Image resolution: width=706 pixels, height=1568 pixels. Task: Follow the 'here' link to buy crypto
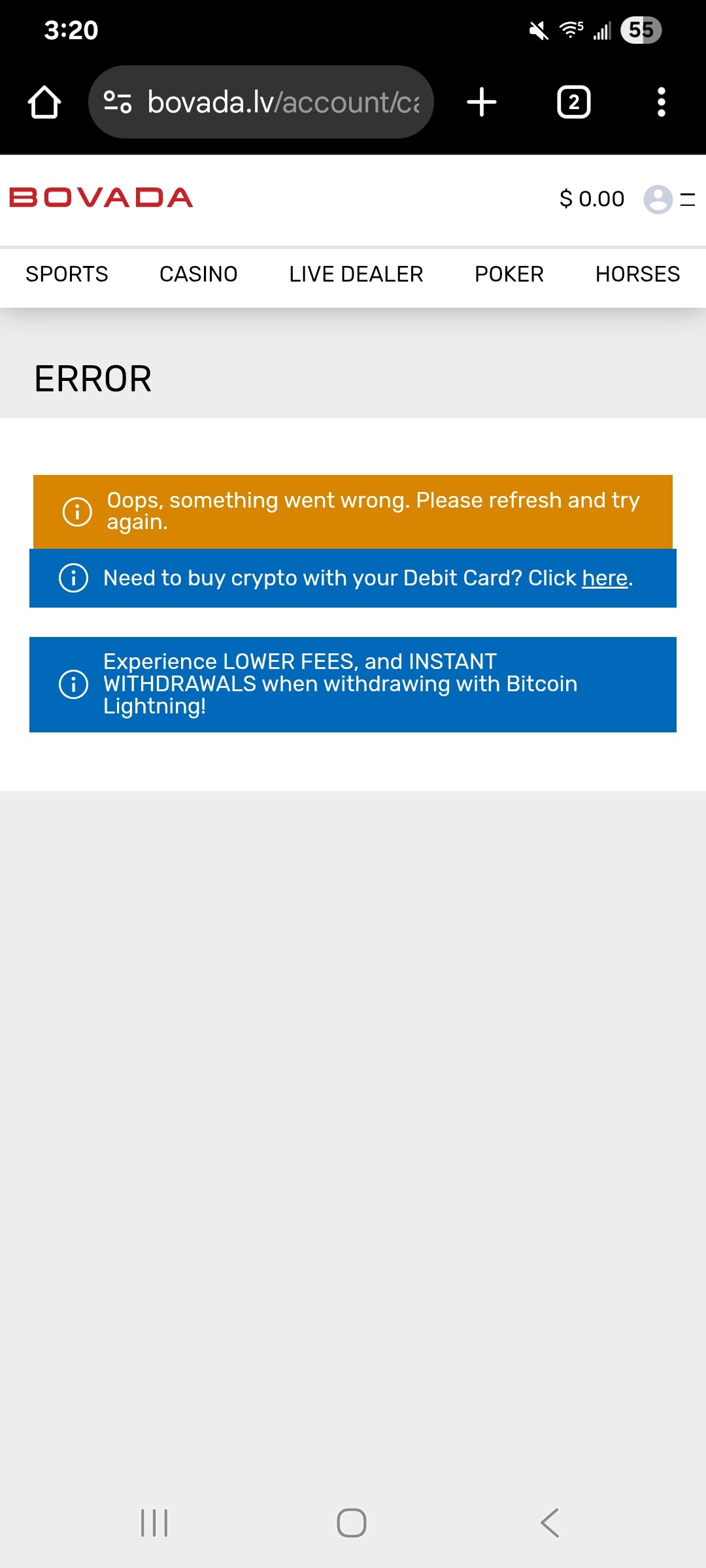point(605,578)
